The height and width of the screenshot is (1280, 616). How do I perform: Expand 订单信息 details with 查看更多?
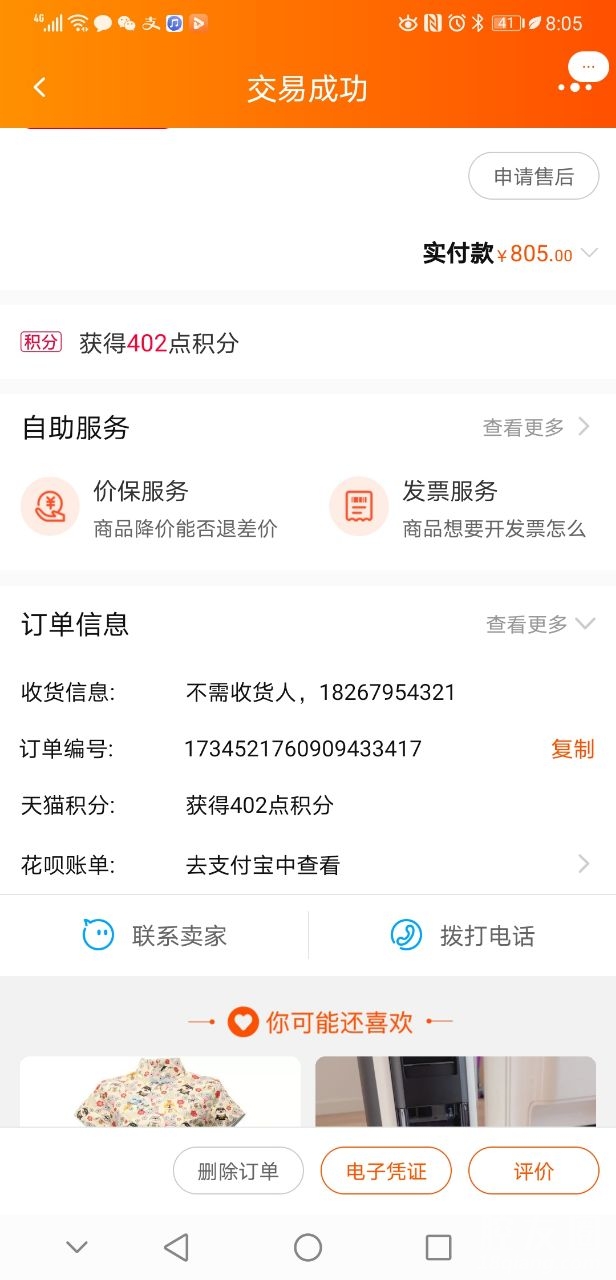[540, 625]
